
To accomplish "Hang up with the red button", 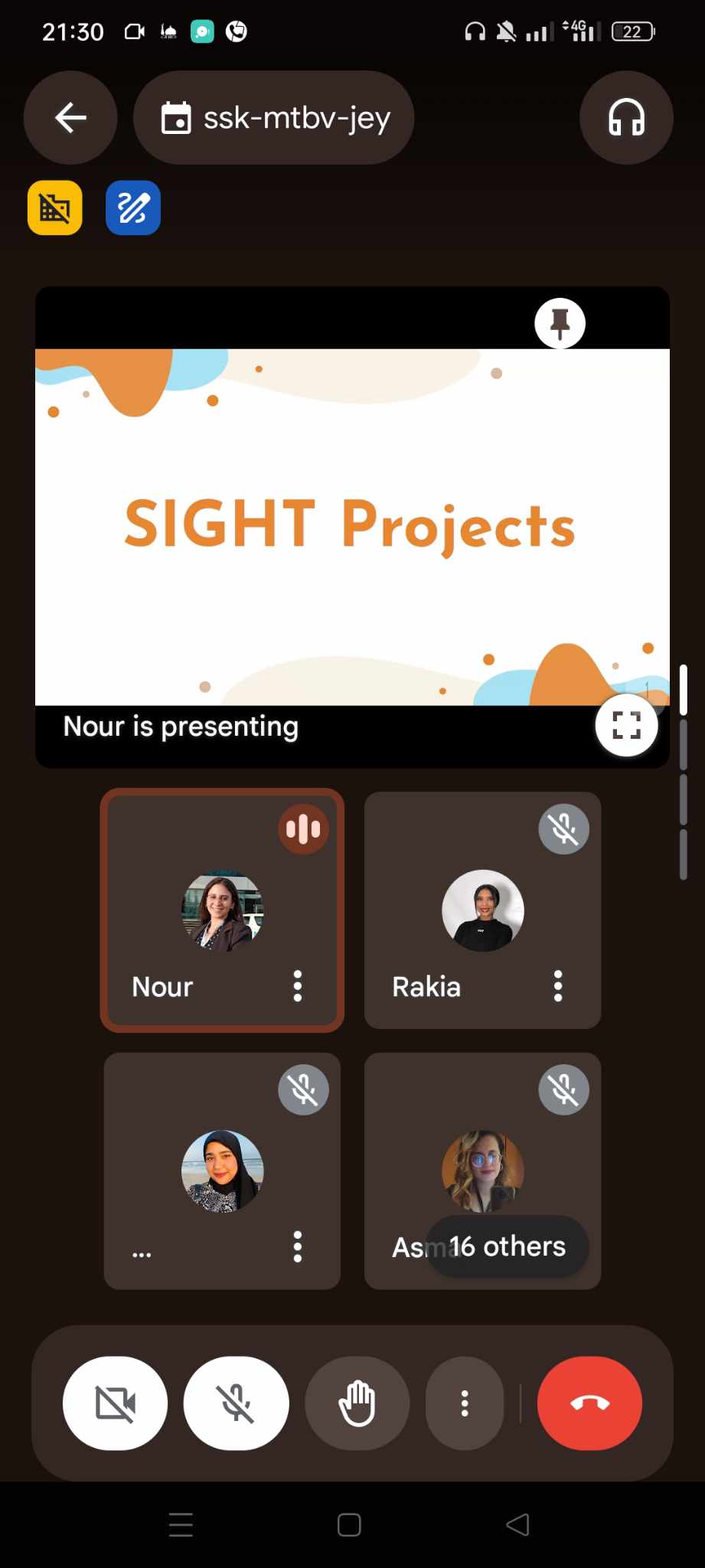I will [589, 1403].
